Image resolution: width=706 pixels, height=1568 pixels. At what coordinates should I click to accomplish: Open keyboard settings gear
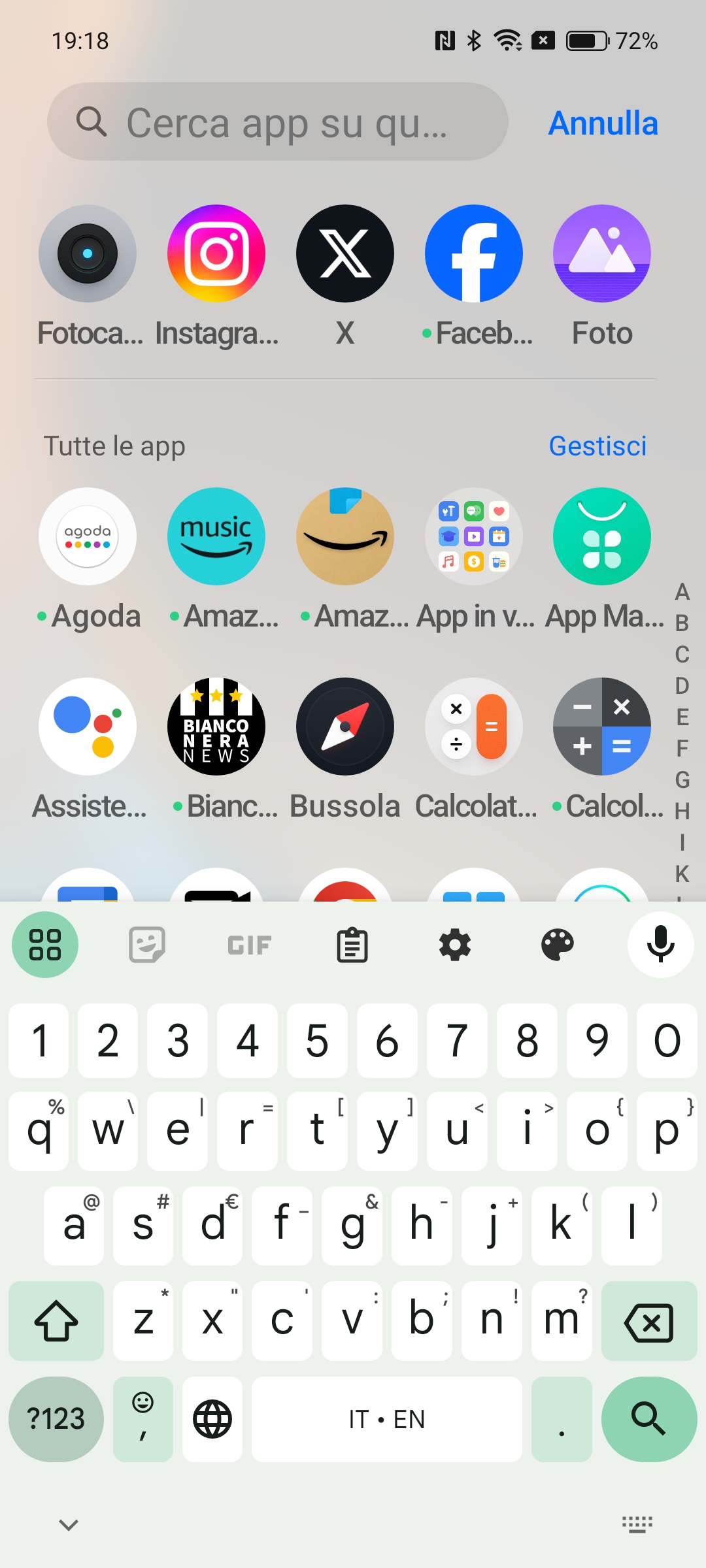pos(455,945)
